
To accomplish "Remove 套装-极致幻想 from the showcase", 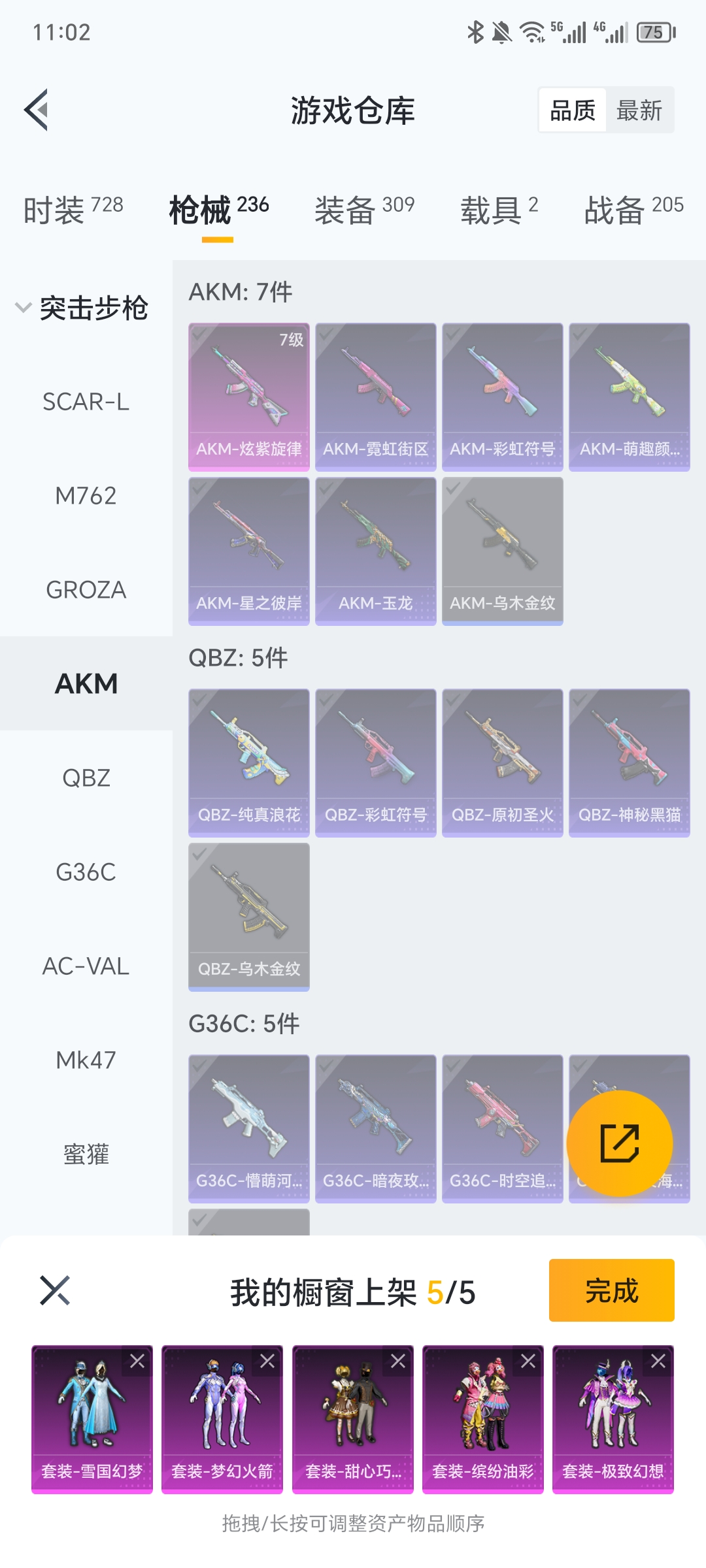I will [x=658, y=1361].
